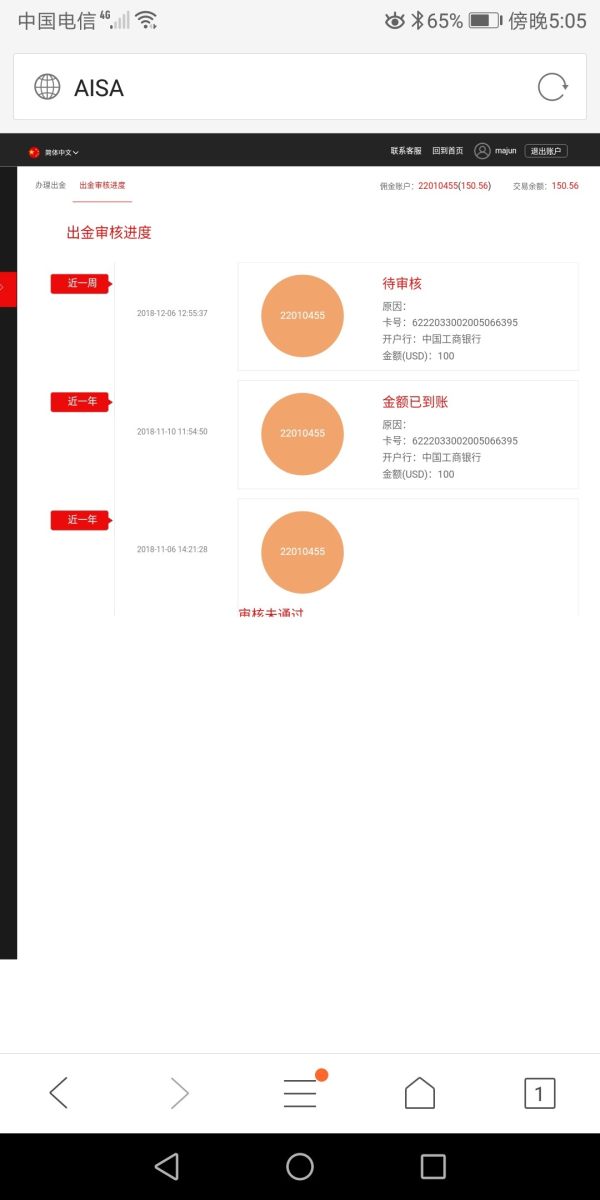Viewport: 600px width, 1200px height.
Task: Reload the page with the refresh icon
Action: [552, 87]
